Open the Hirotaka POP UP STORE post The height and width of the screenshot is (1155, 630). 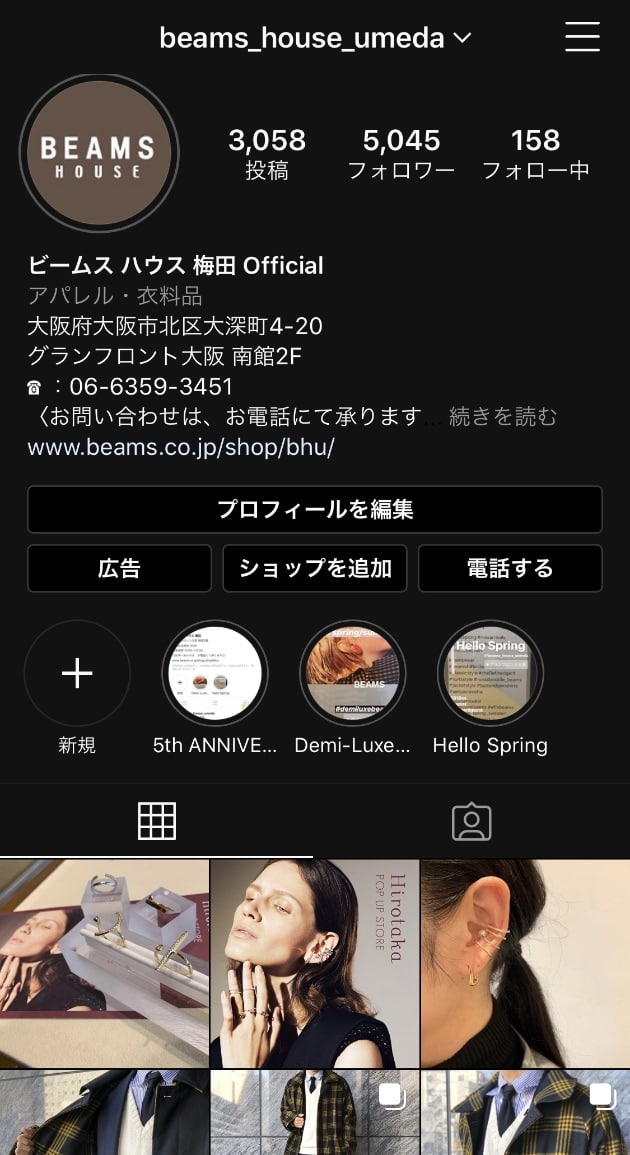tap(315, 964)
